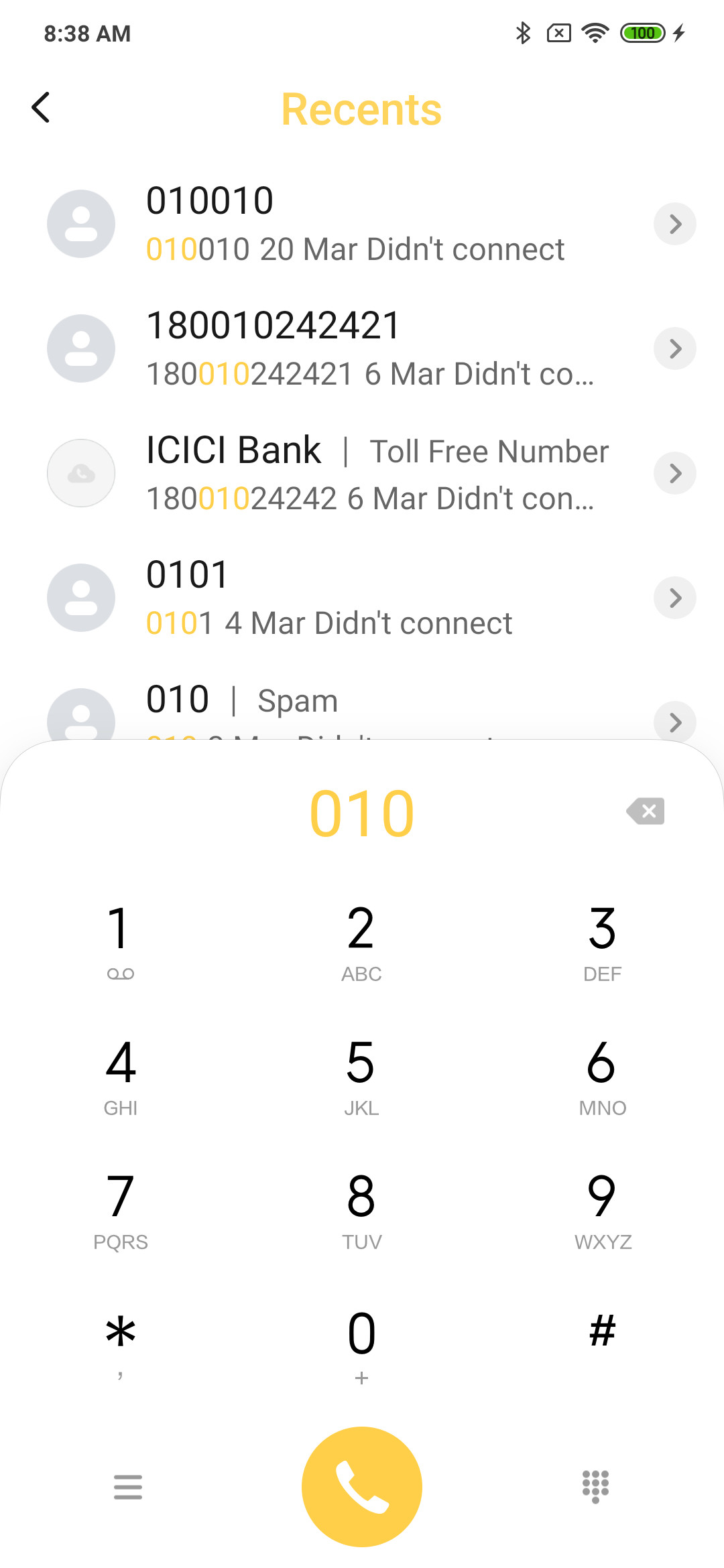Open the hamburger menu at the bottom
Image resolution: width=724 pixels, height=1568 pixels.
128,1487
